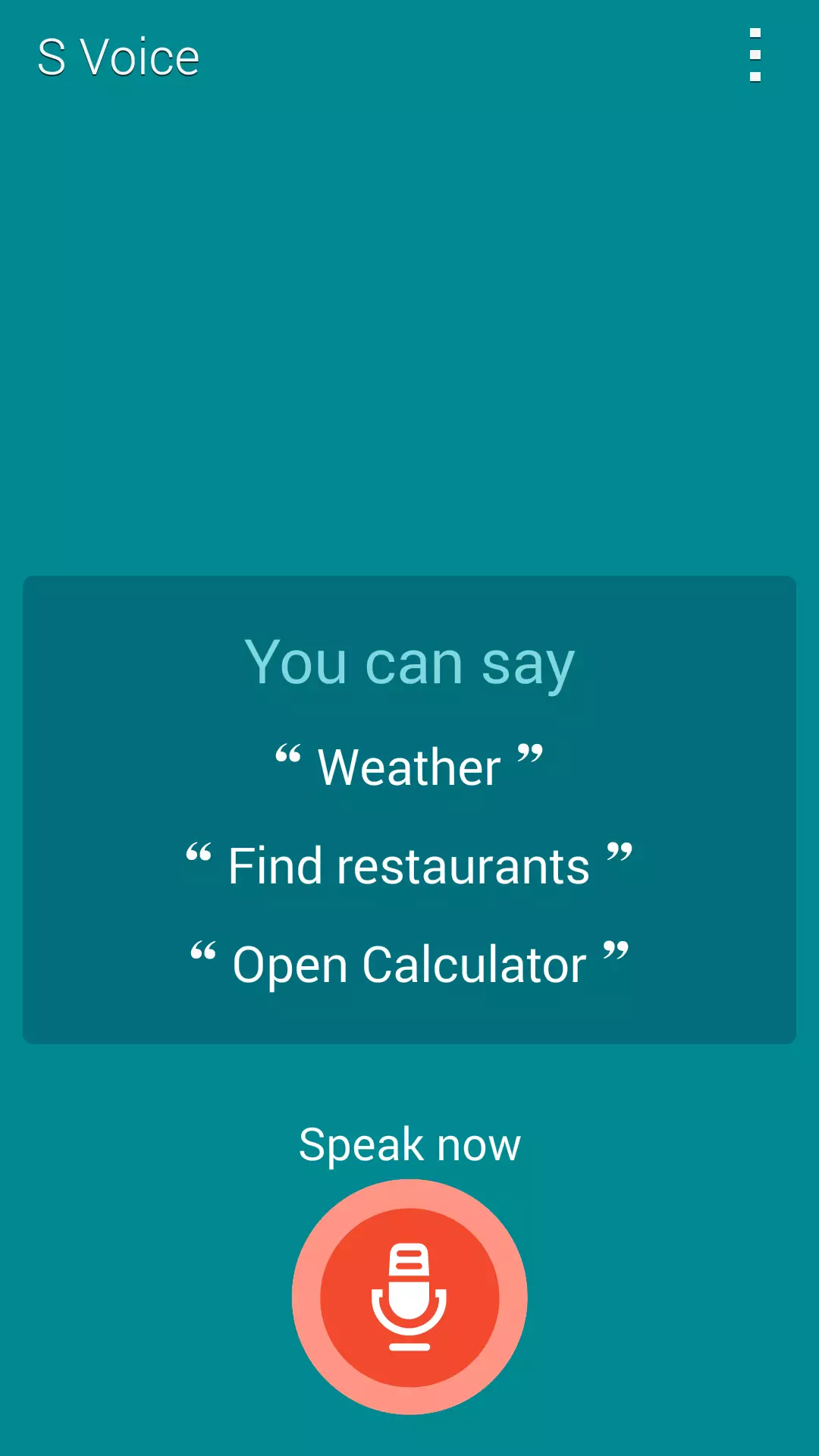Open the three-dot overflow menu

click(755, 55)
